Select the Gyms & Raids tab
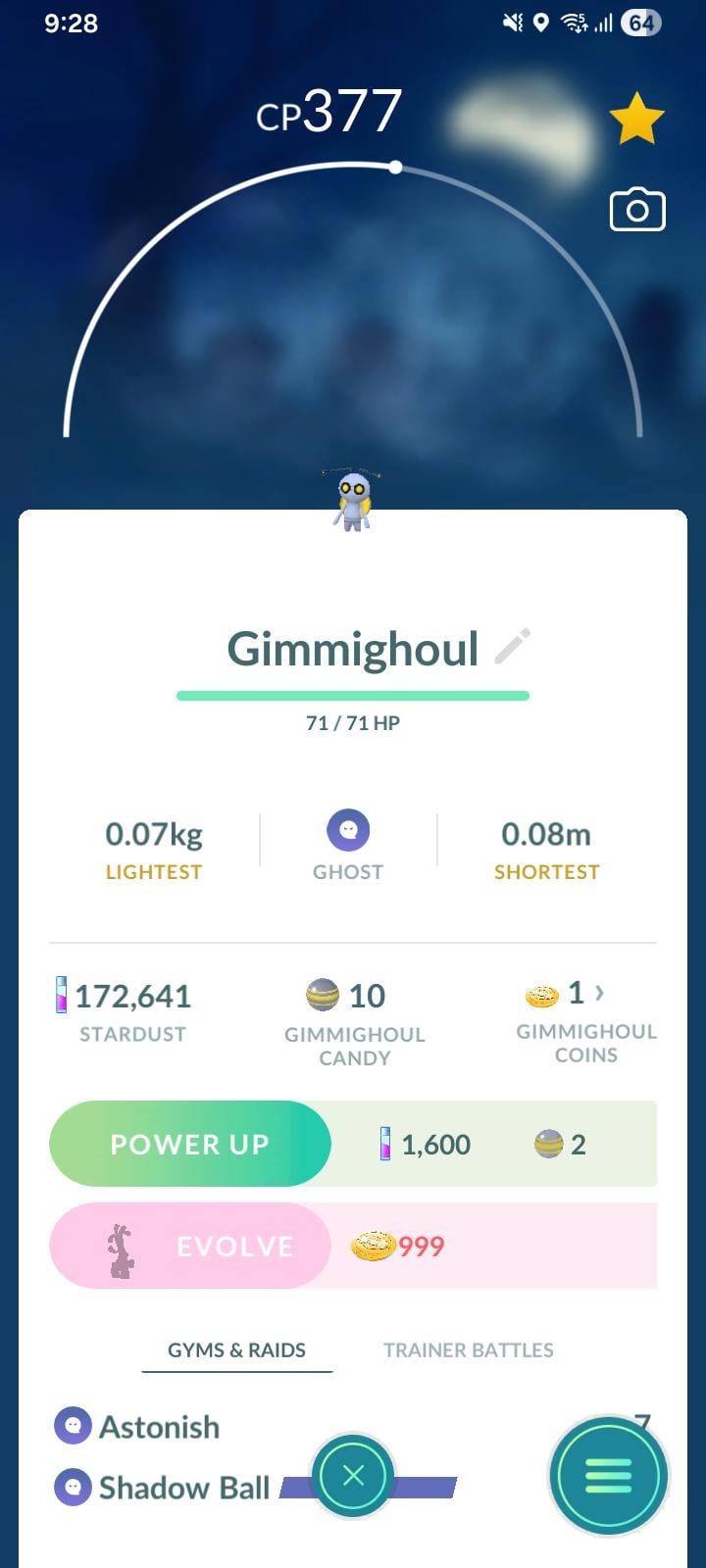Image resolution: width=706 pixels, height=1568 pixels. (x=236, y=1349)
